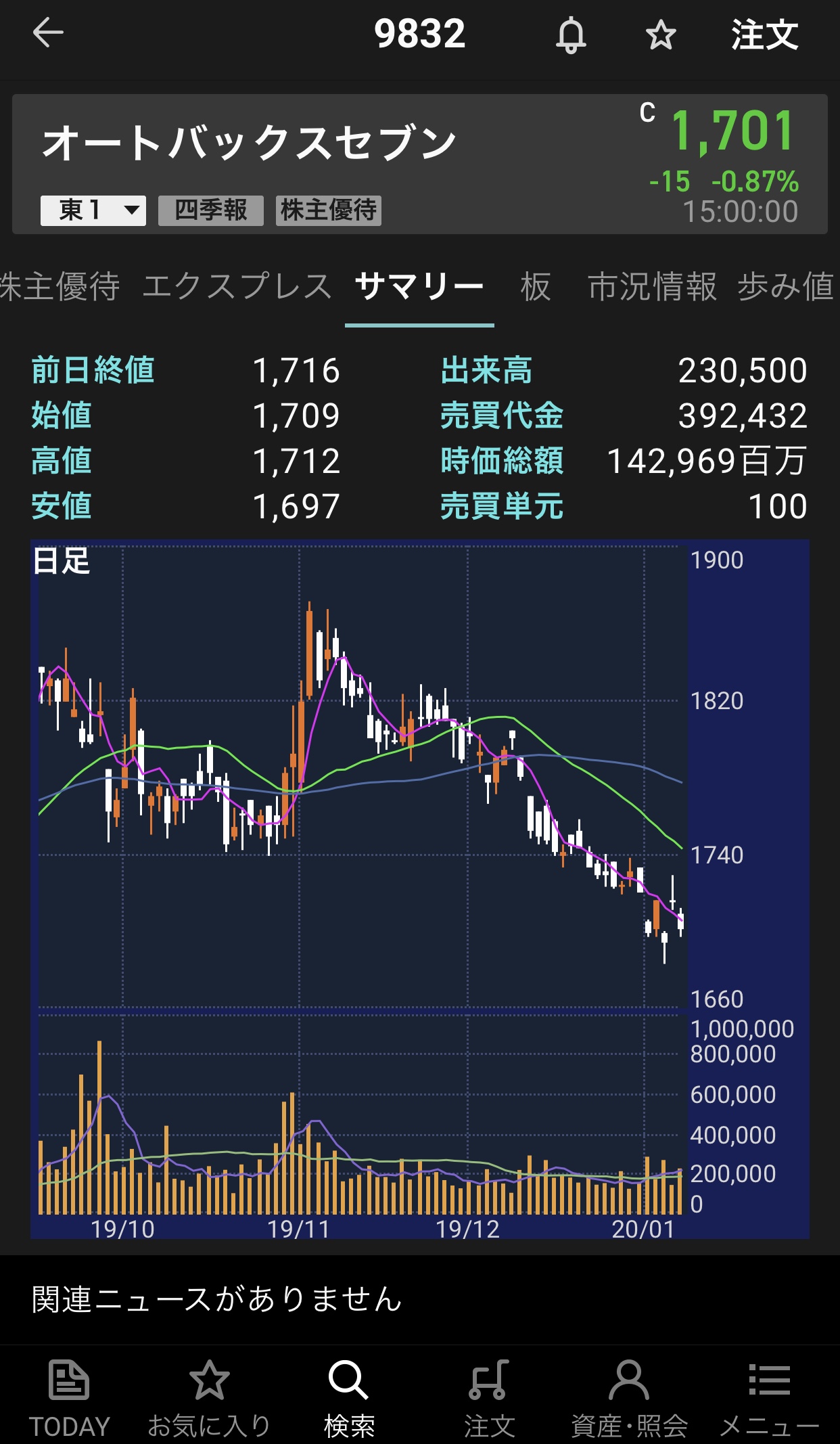
Task: Show the 歩み値 tab
Action: [x=786, y=286]
